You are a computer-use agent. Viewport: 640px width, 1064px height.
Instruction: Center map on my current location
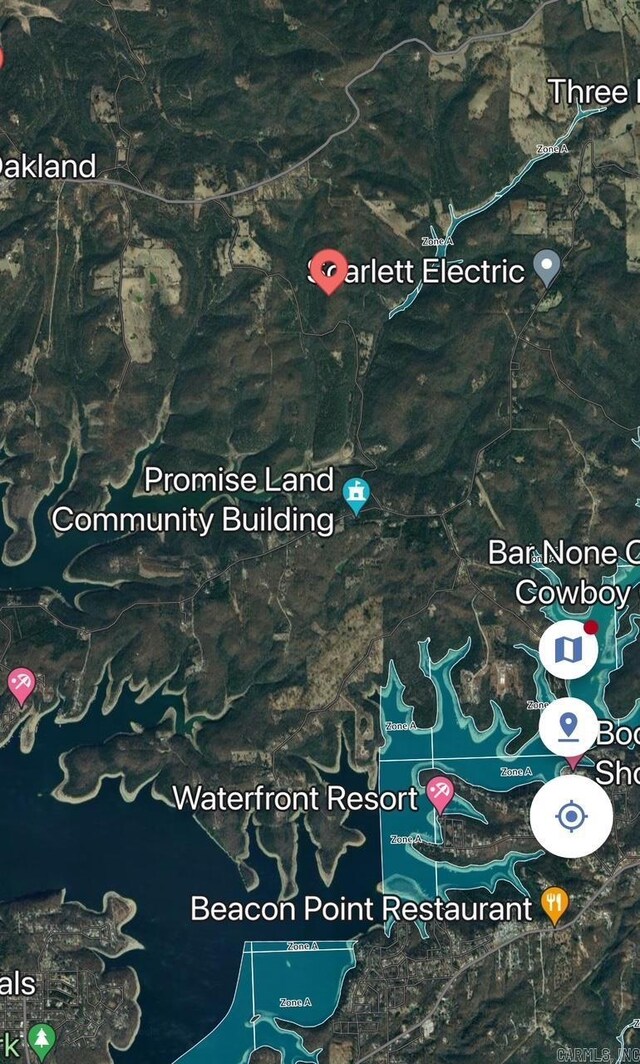coord(570,817)
